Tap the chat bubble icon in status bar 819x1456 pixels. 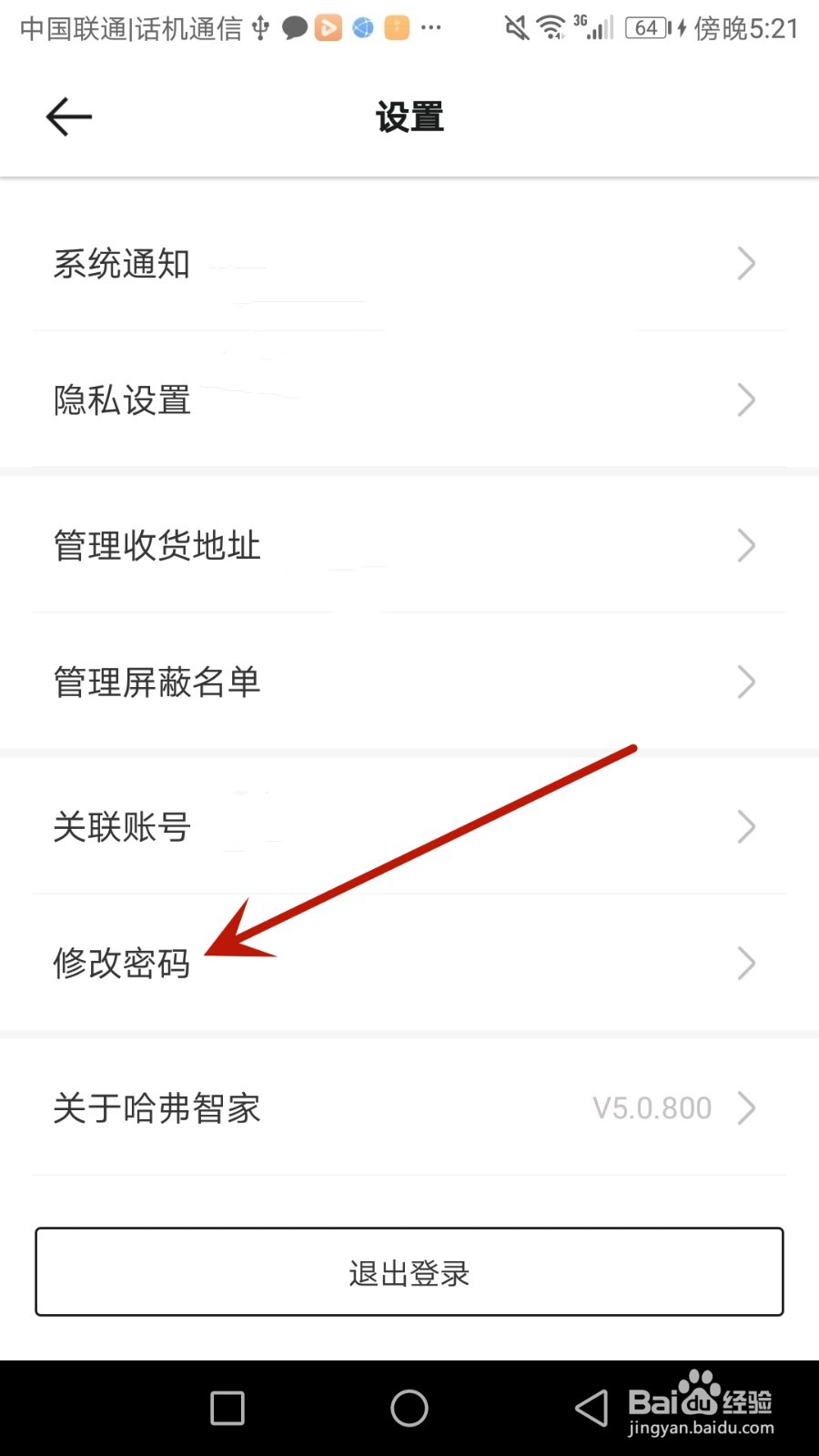pyautogui.click(x=294, y=27)
